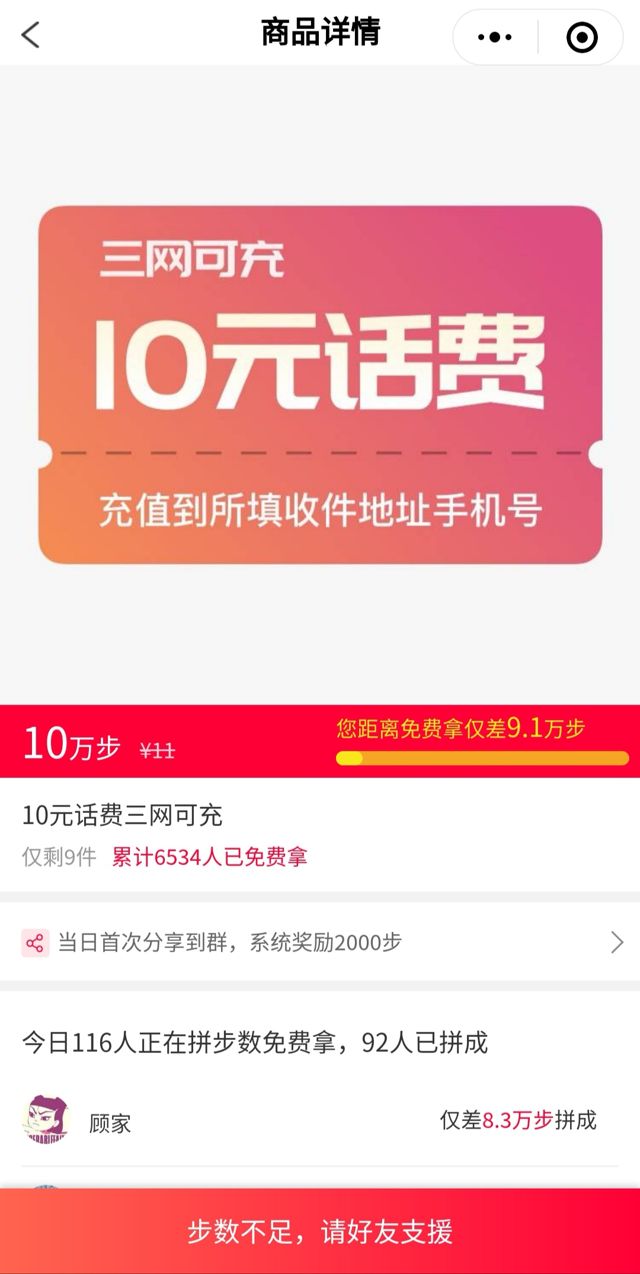Open the 10元话费 product image

click(320, 385)
